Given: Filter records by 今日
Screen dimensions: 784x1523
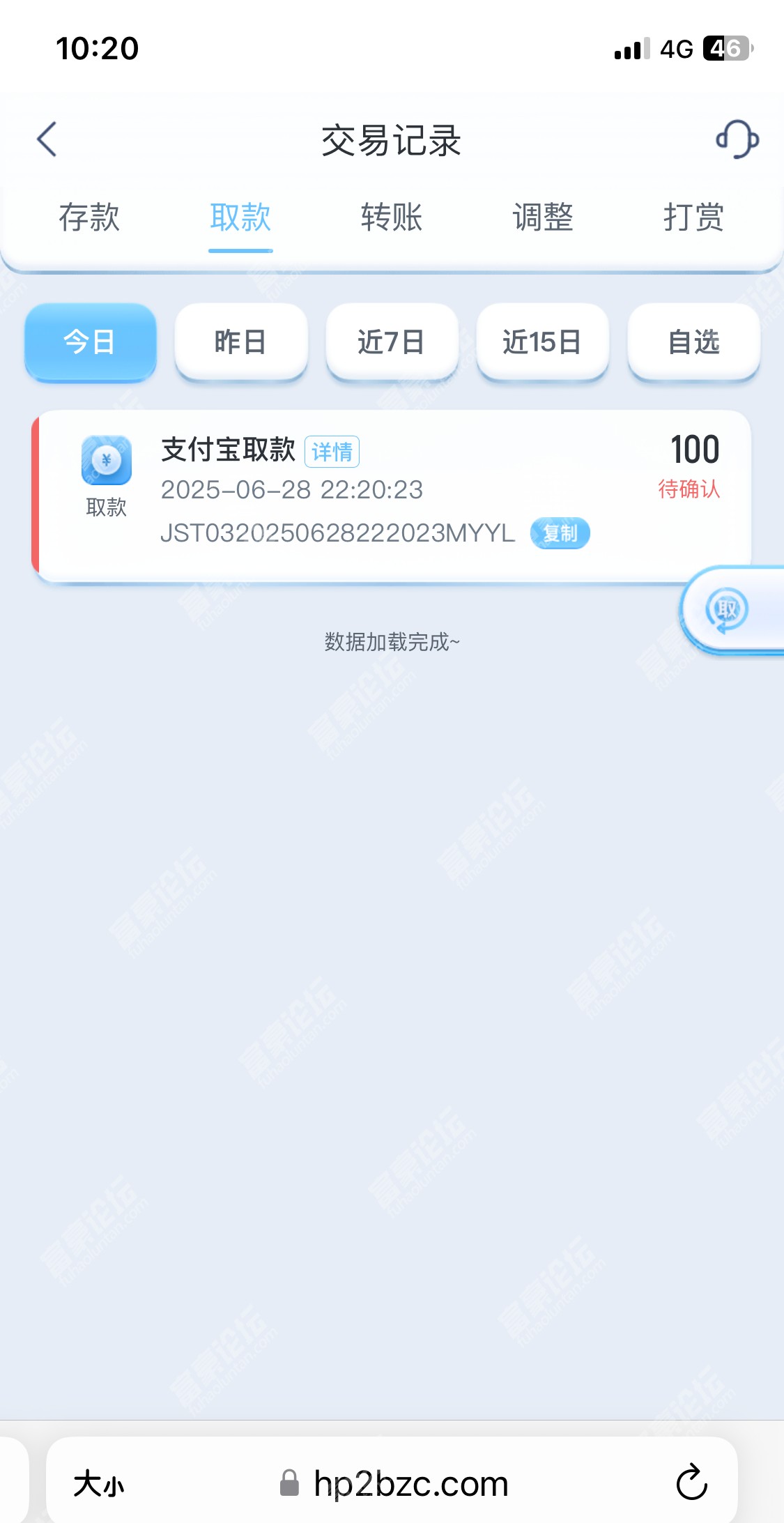Looking at the screenshot, I should point(90,342).
